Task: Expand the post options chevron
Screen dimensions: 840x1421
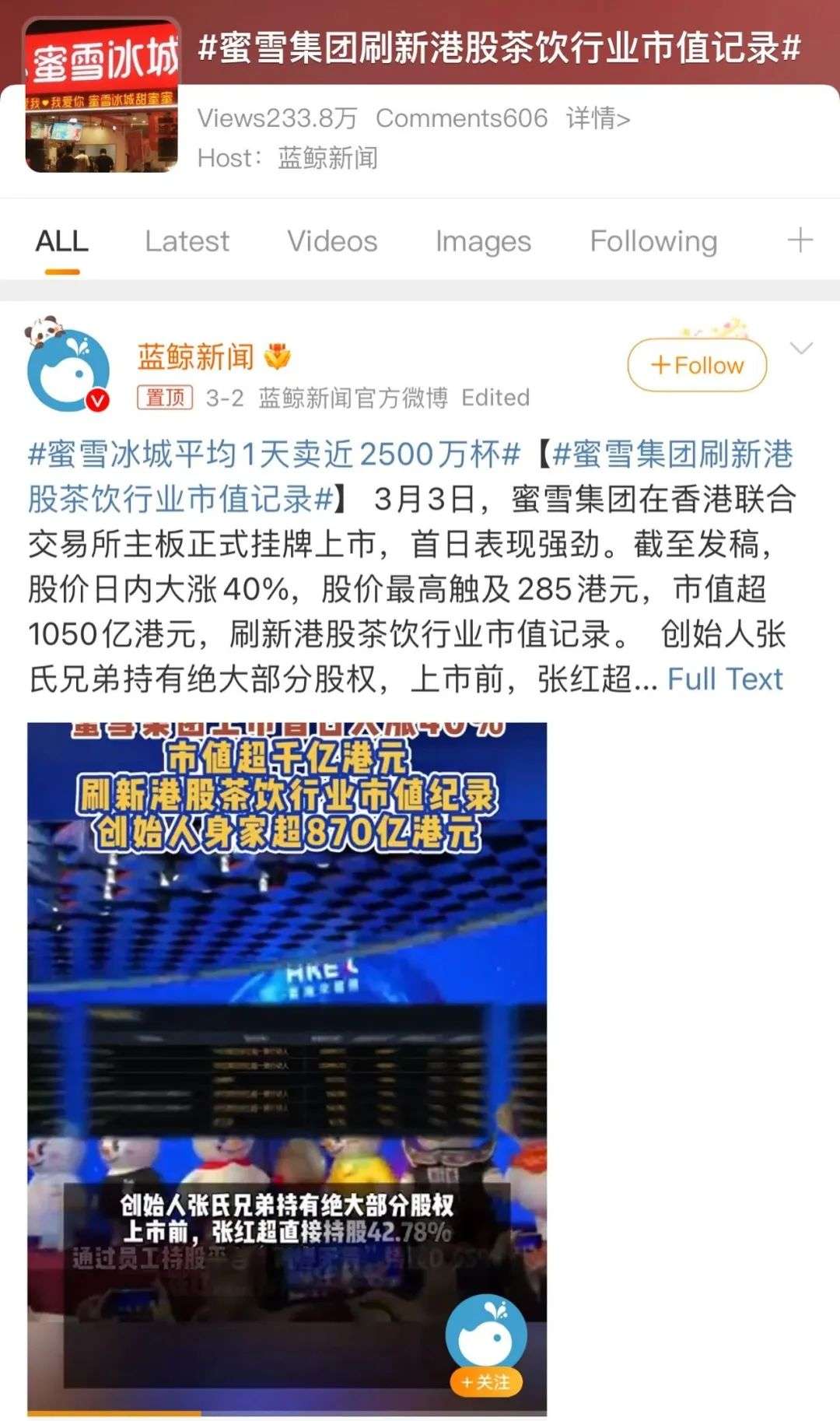Action: point(801,348)
